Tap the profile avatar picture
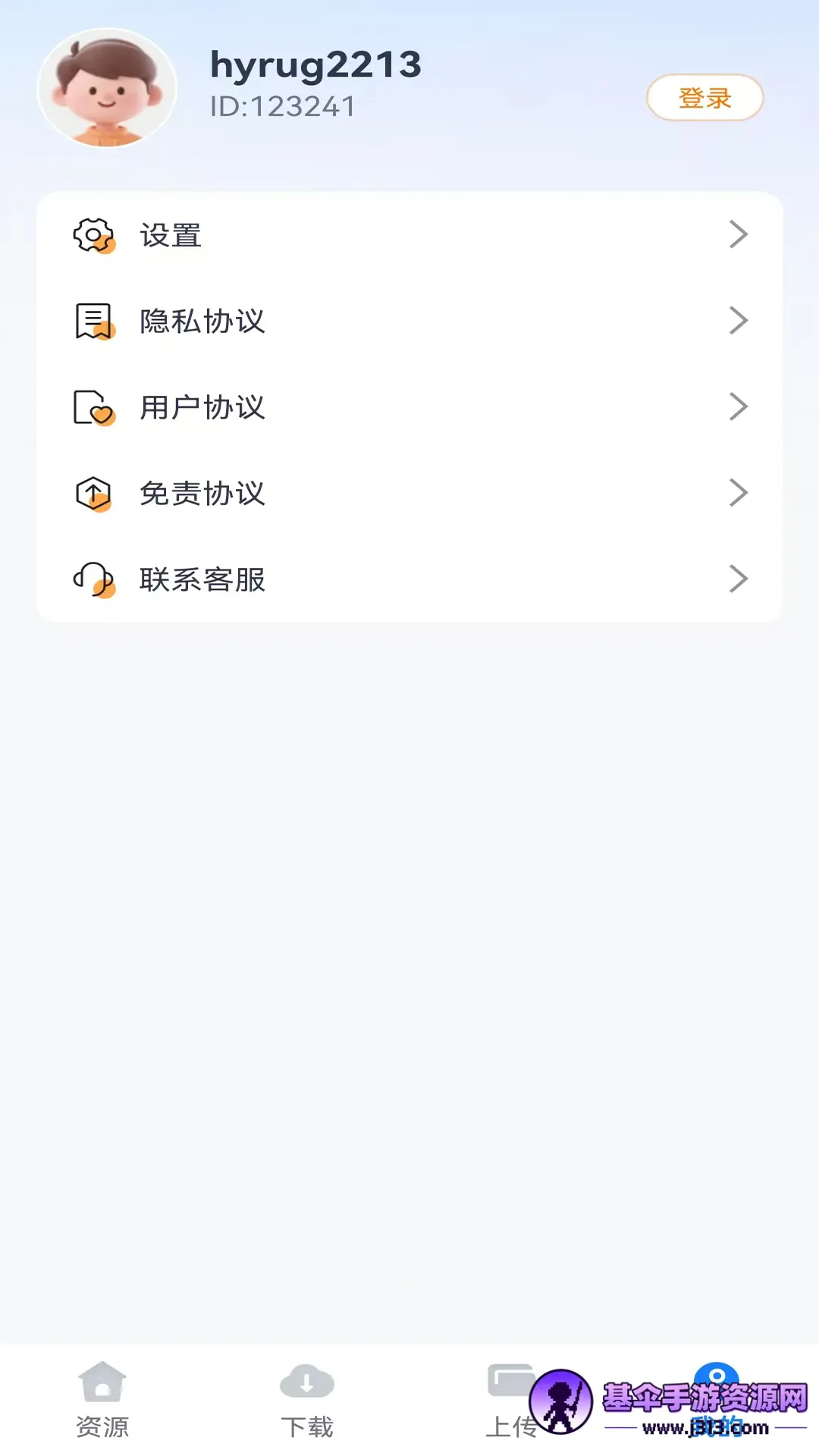This screenshot has width=819, height=1456. [107, 88]
